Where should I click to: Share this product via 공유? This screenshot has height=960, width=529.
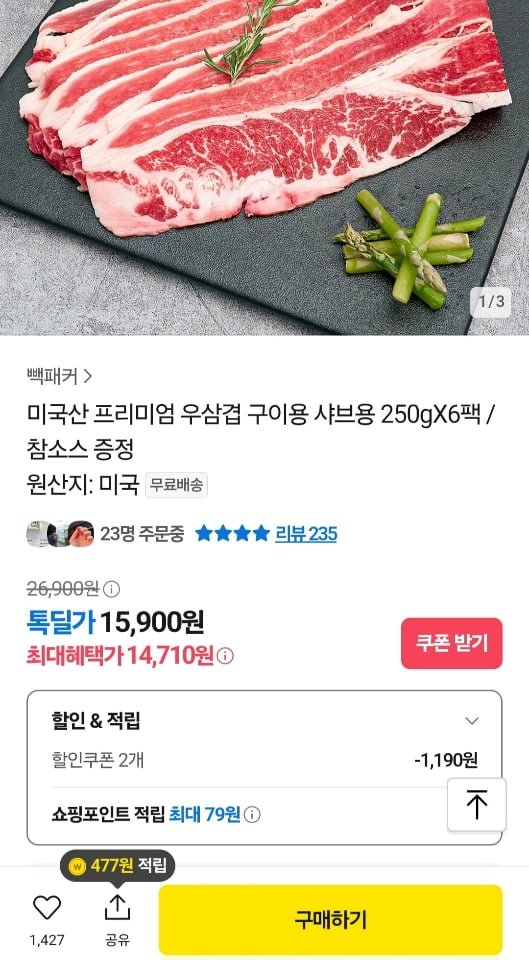[x=117, y=918]
